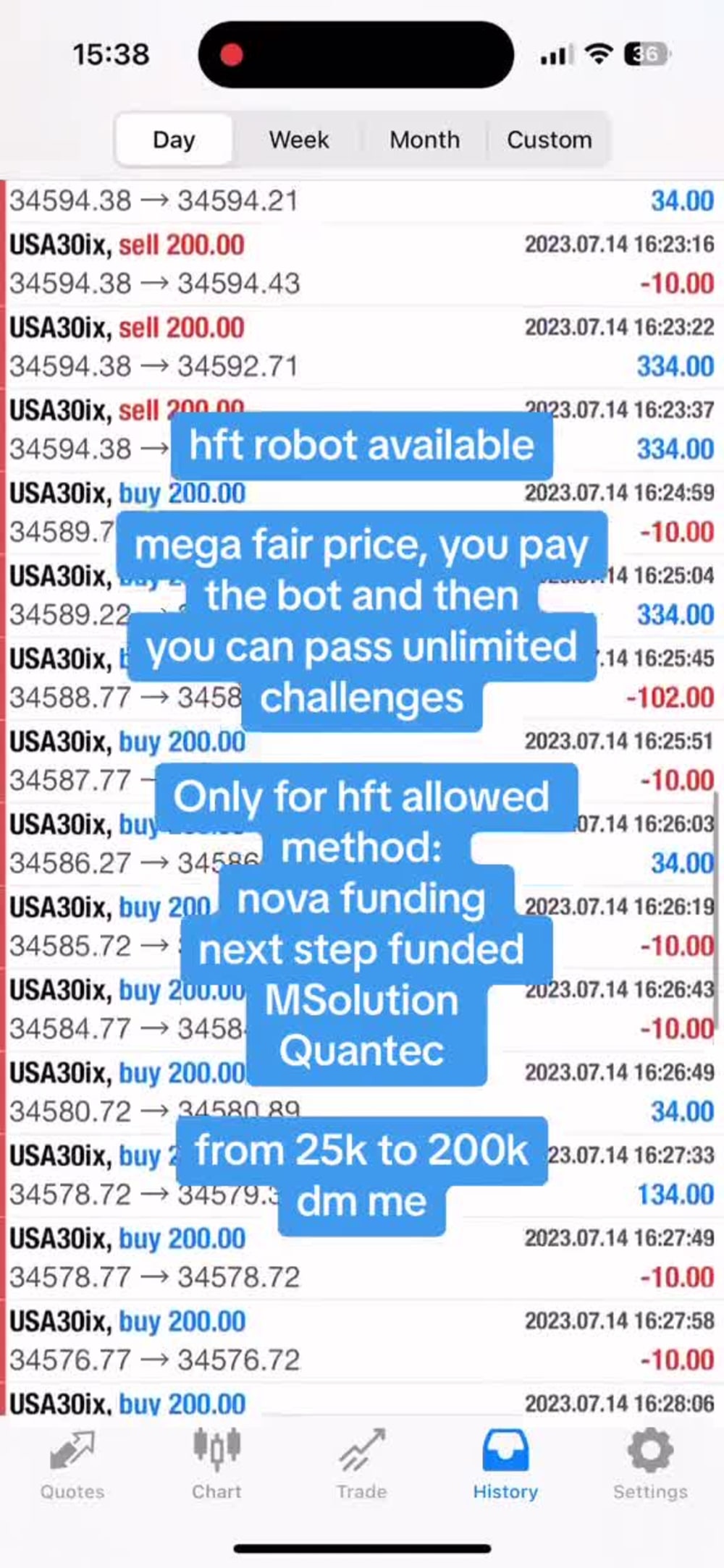Stop the screen recording via red indicator
The height and width of the screenshot is (1568, 724).
click(232, 53)
